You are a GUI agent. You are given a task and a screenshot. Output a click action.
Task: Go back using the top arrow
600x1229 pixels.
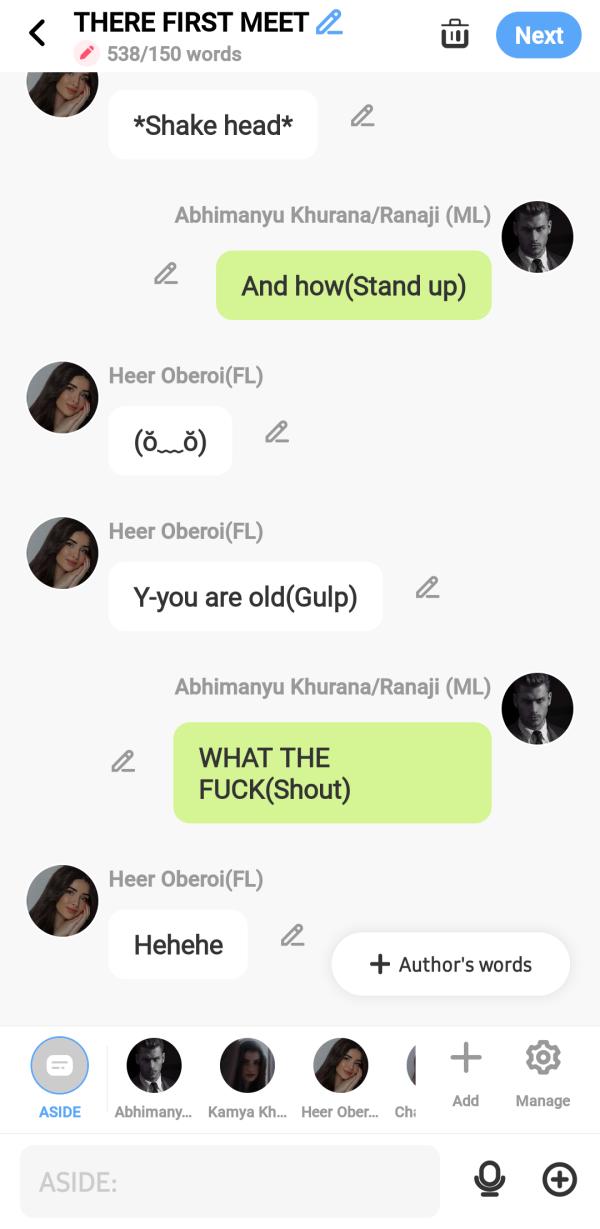point(37,33)
